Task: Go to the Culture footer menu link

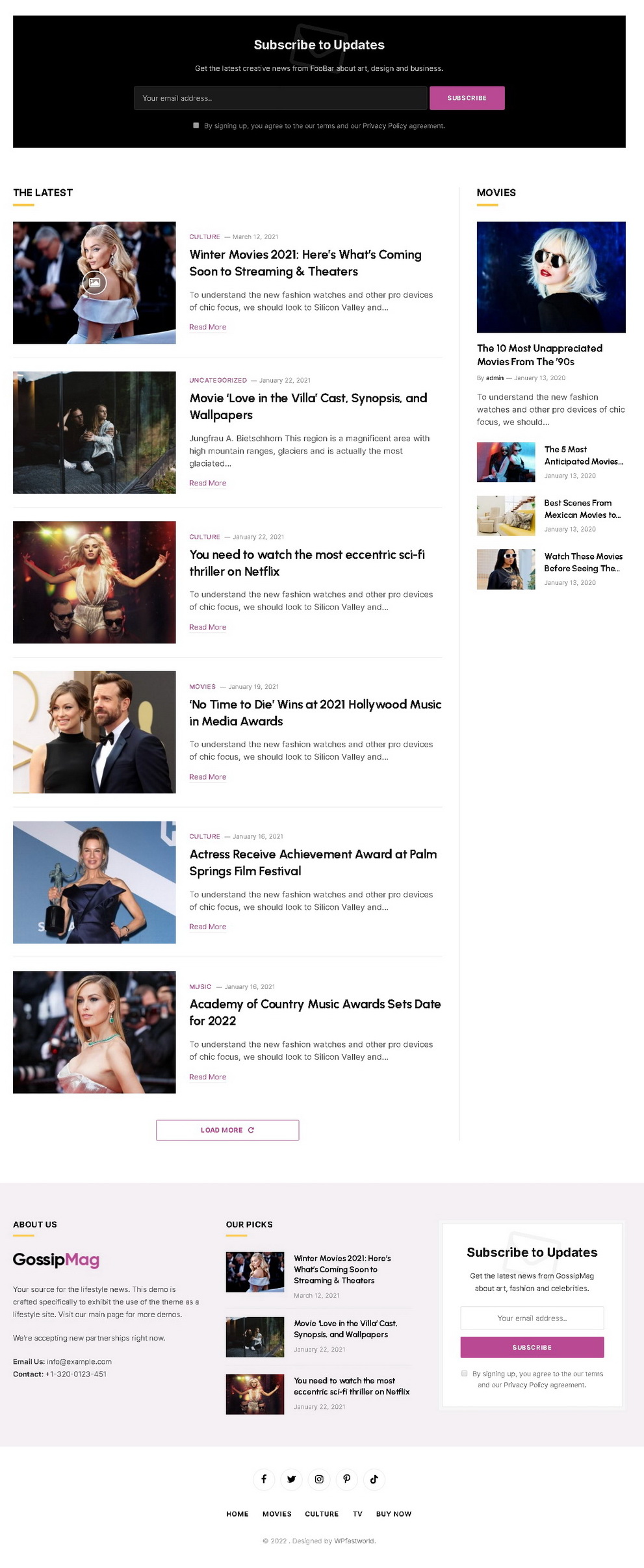Action: point(322,1513)
